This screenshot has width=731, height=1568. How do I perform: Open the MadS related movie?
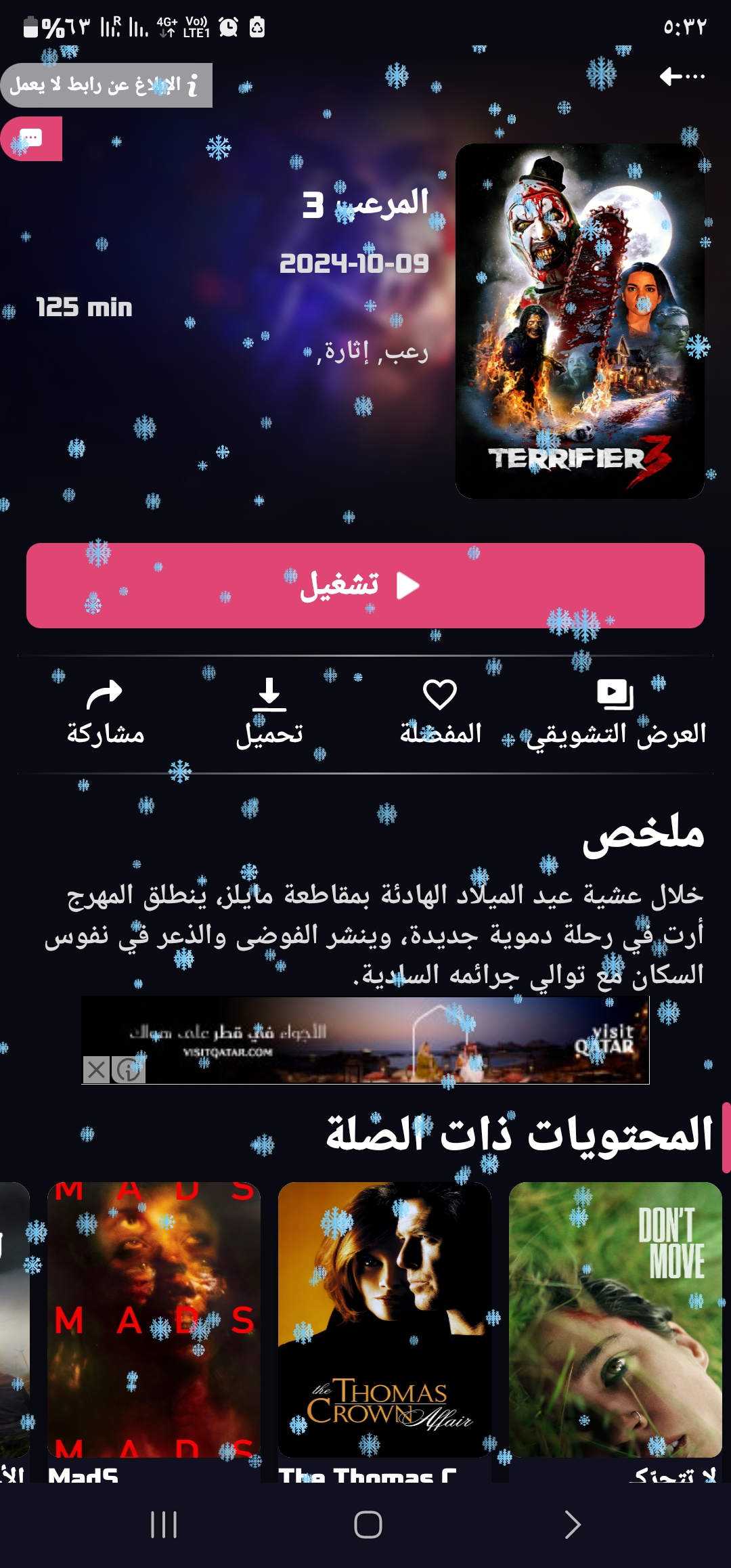pos(154,1319)
